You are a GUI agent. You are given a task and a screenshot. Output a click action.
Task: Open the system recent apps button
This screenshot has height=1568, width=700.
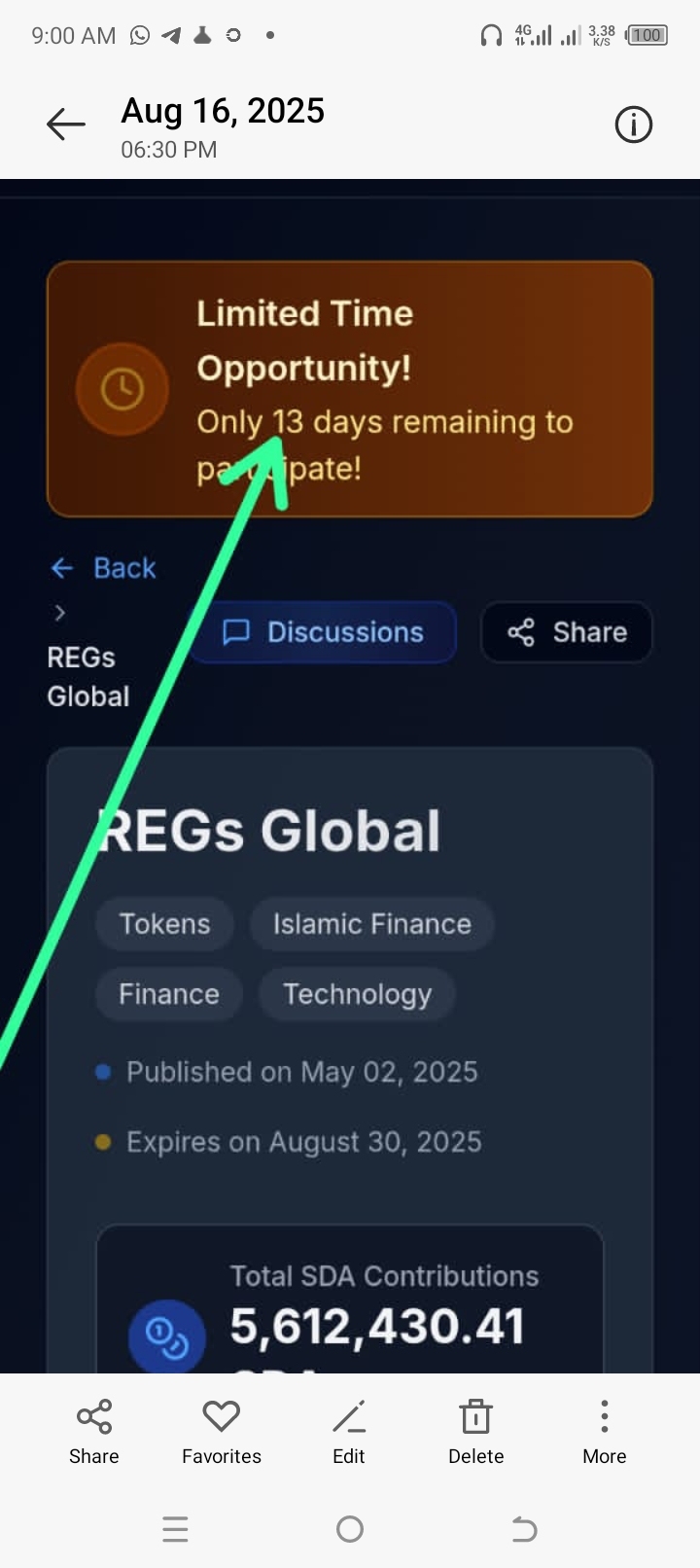(175, 1529)
